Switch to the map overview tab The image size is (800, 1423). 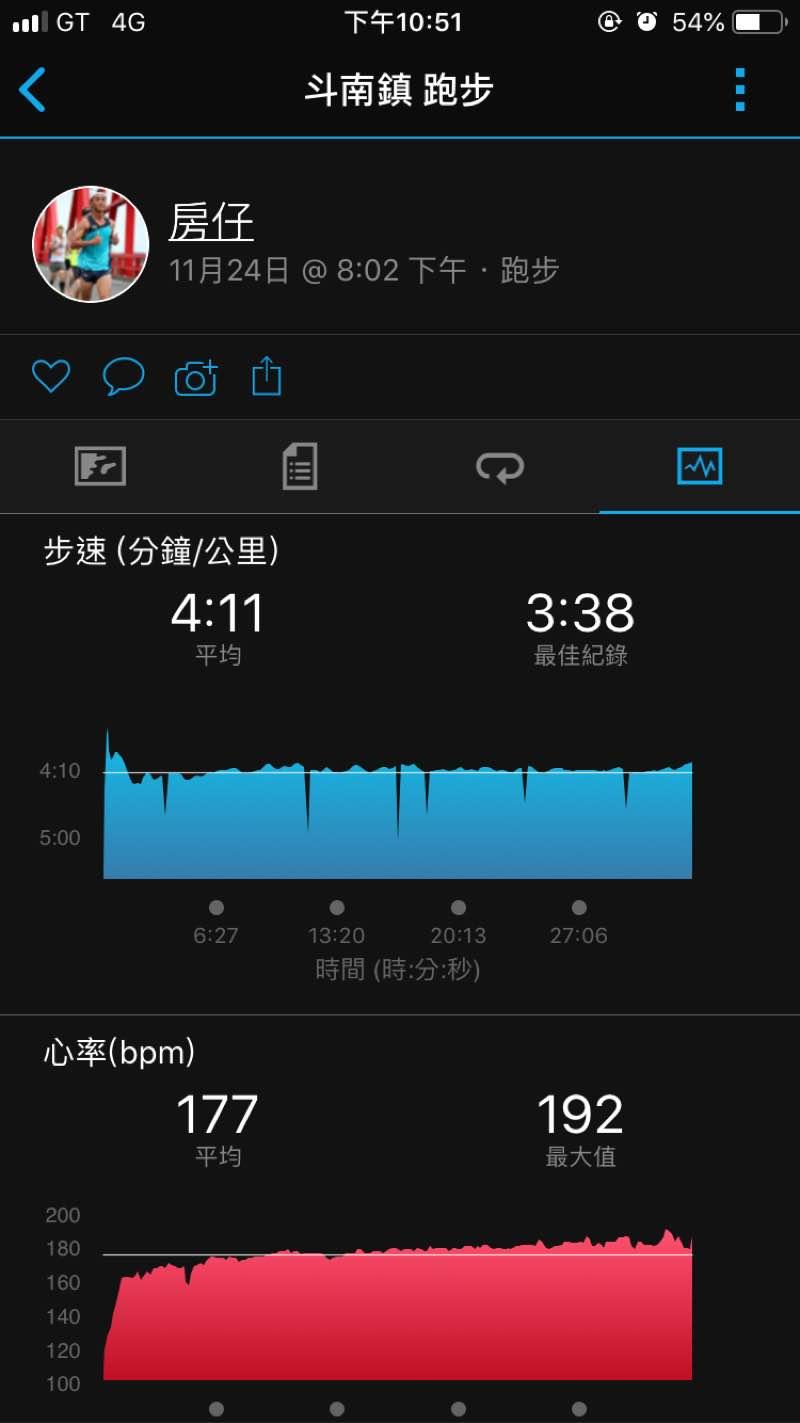coord(100,466)
